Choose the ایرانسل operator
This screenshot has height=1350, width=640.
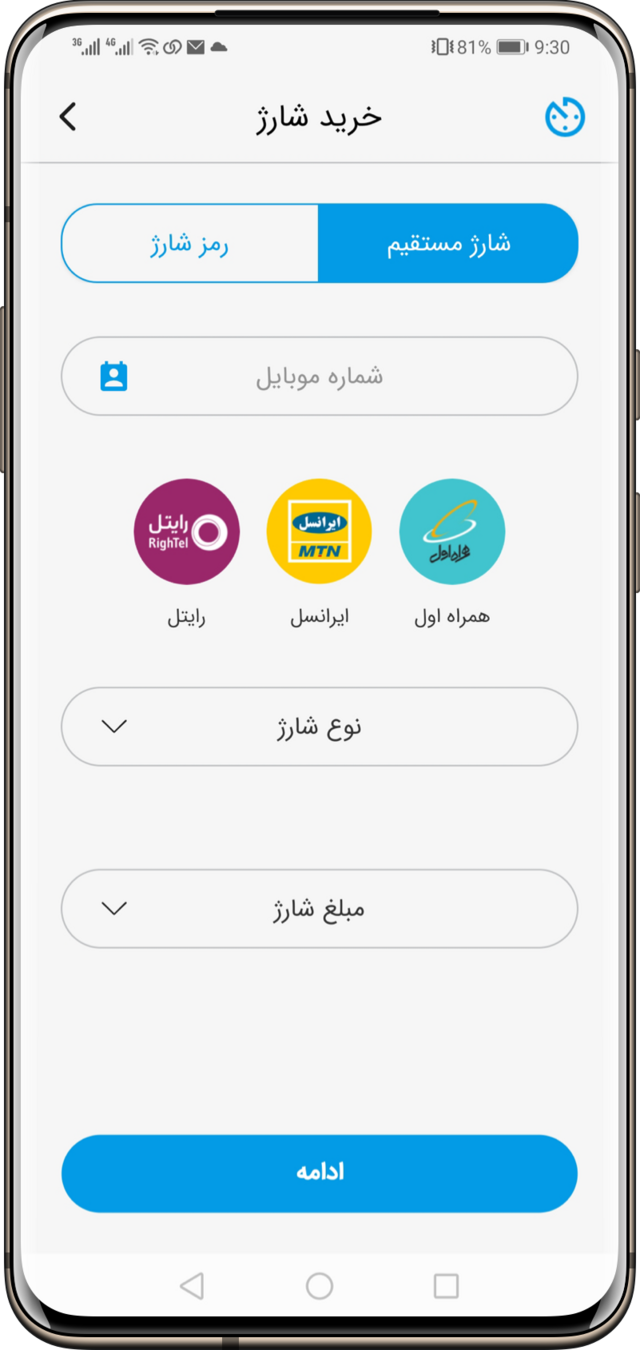(x=319, y=531)
